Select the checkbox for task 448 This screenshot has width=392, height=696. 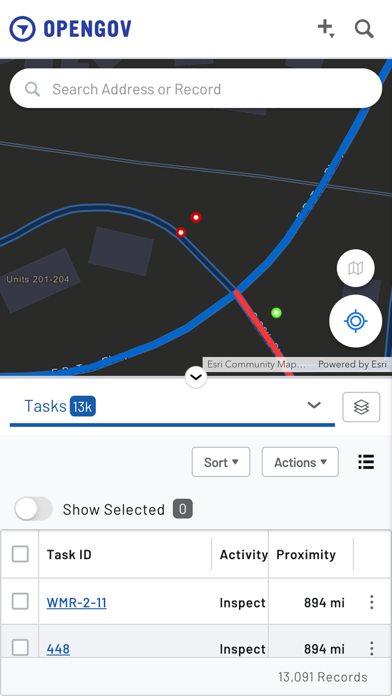(x=20, y=648)
